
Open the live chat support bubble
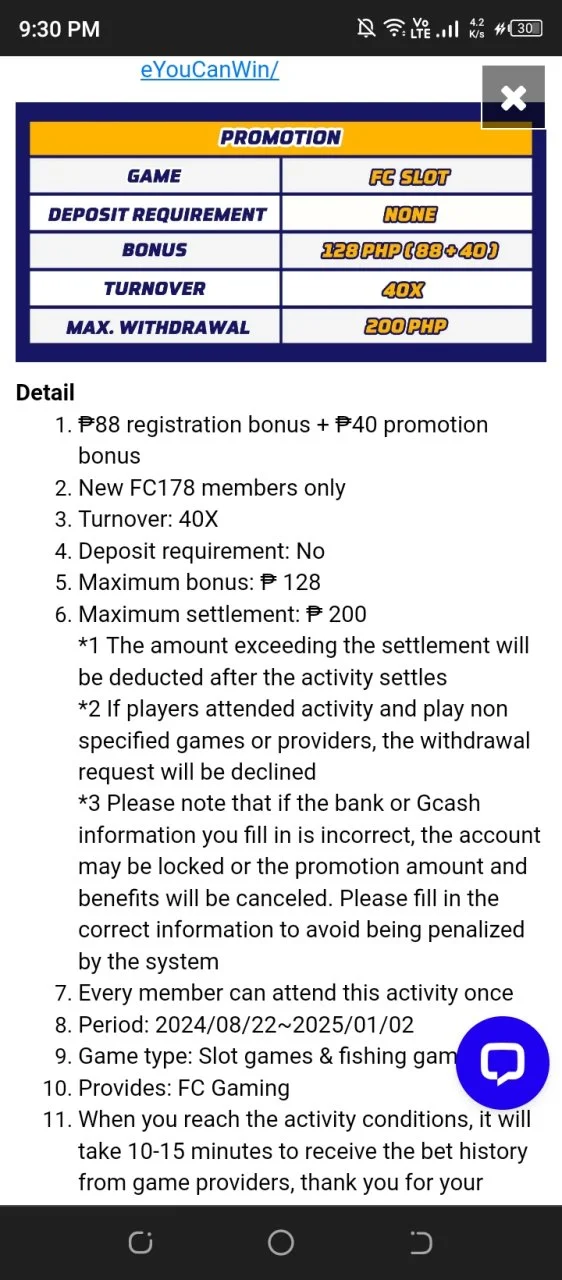(502, 1062)
